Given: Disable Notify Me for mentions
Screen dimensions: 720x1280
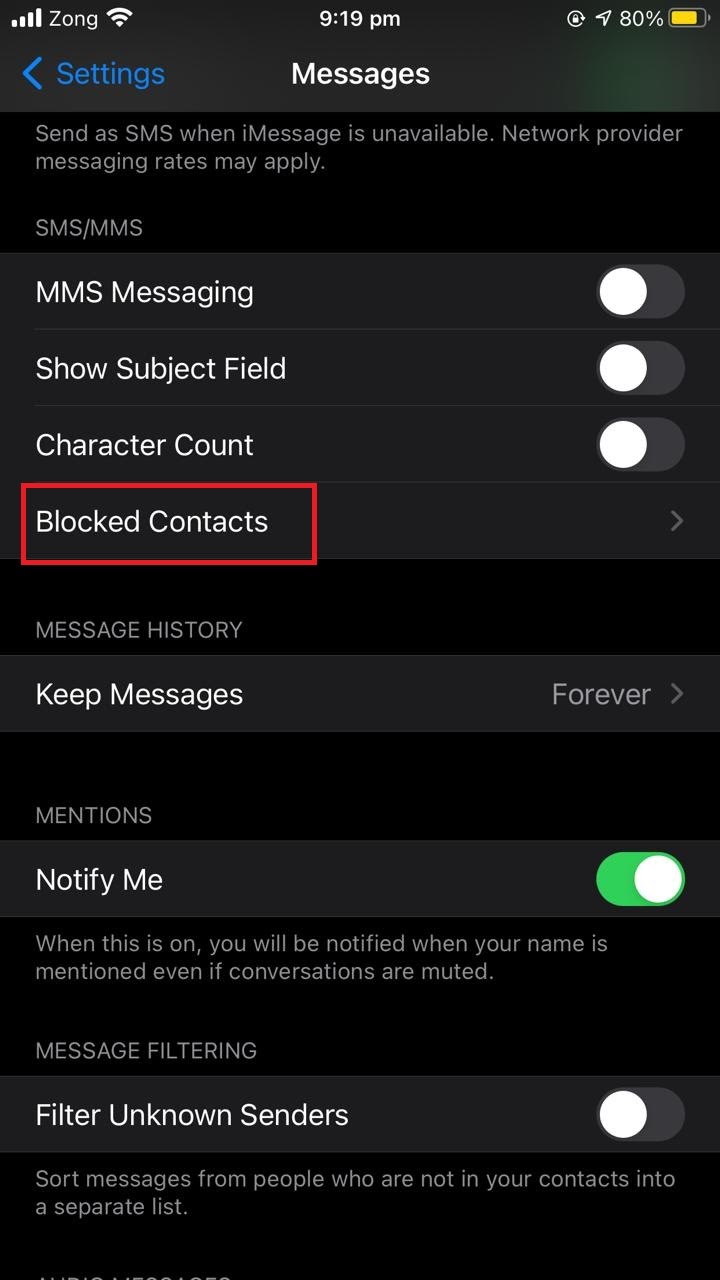Looking at the screenshot, I should point(640,880).
